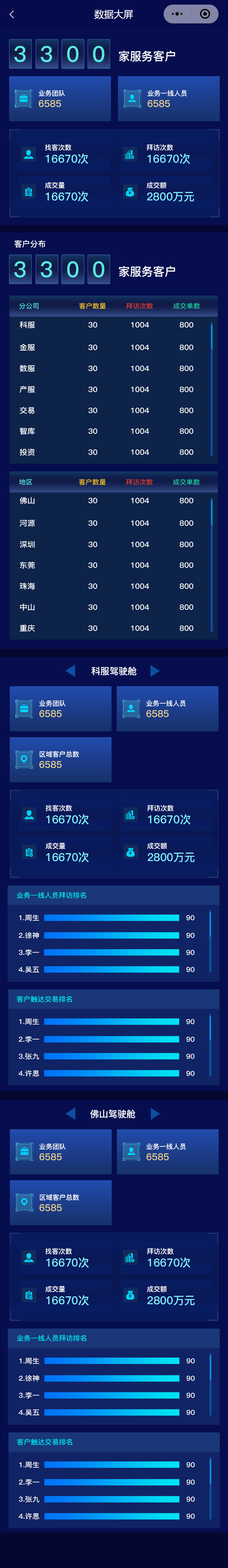Open the mini-program more options menu
The image size is (228, 1568).
pyautogui.click(x=177, y=14)
